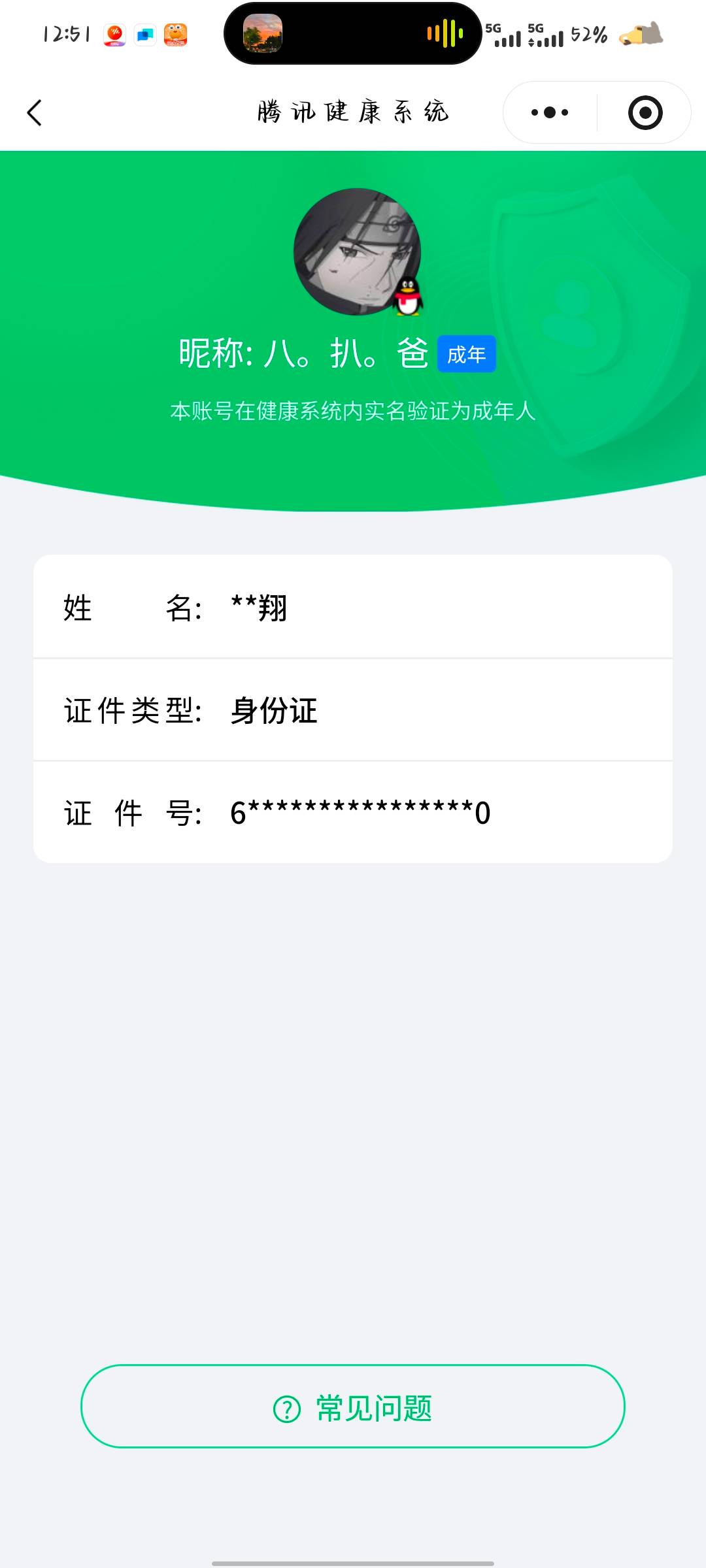The image size is (706, 1568).
Task: Click the capsule exit circle icon
Action: pyautogui.click(x=645, y=112)
